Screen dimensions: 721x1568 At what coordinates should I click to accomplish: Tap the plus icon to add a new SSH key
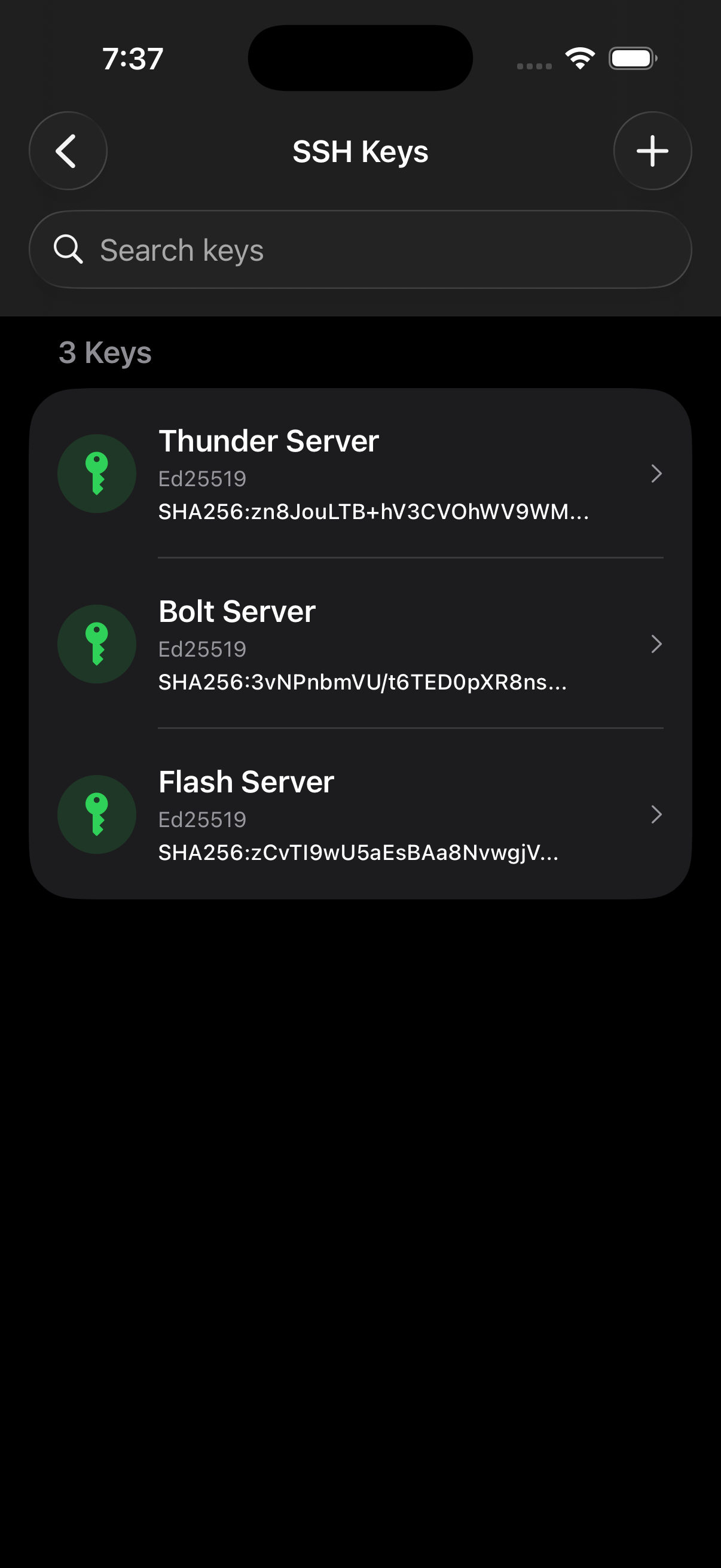[652, 151]
